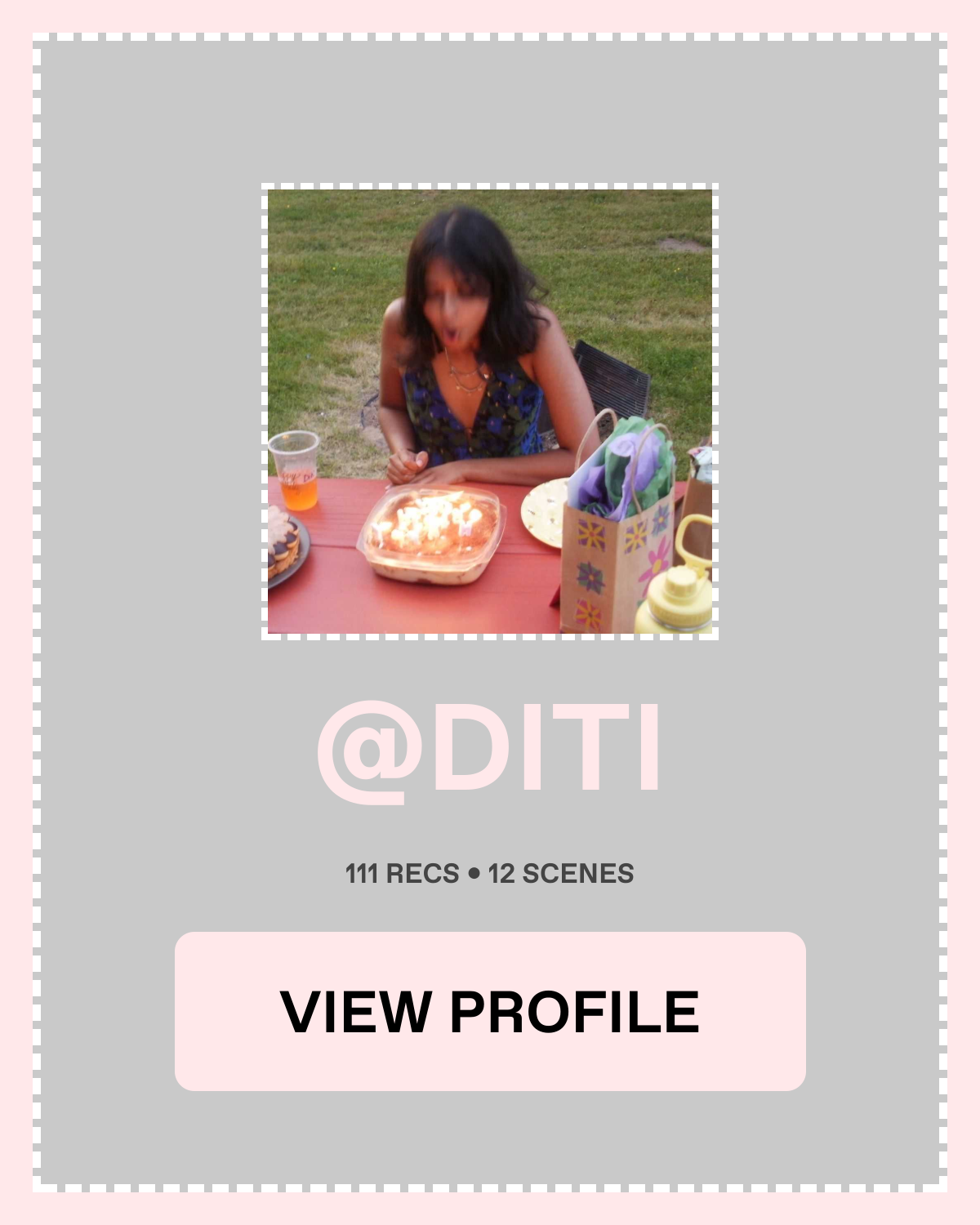
Task: Open @DITI's profile photo
Action: tap(490, 412)
